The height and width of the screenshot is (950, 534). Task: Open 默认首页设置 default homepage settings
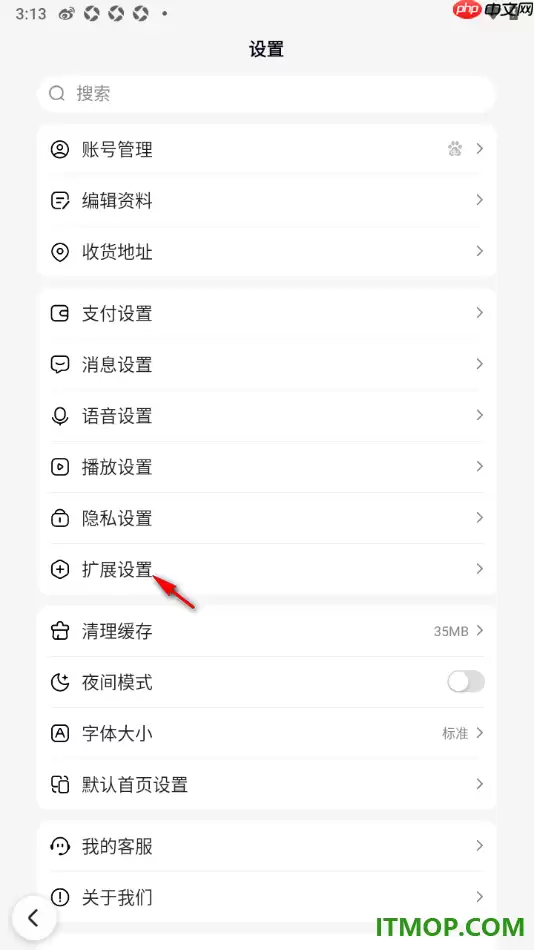click(x=266, y=785)
